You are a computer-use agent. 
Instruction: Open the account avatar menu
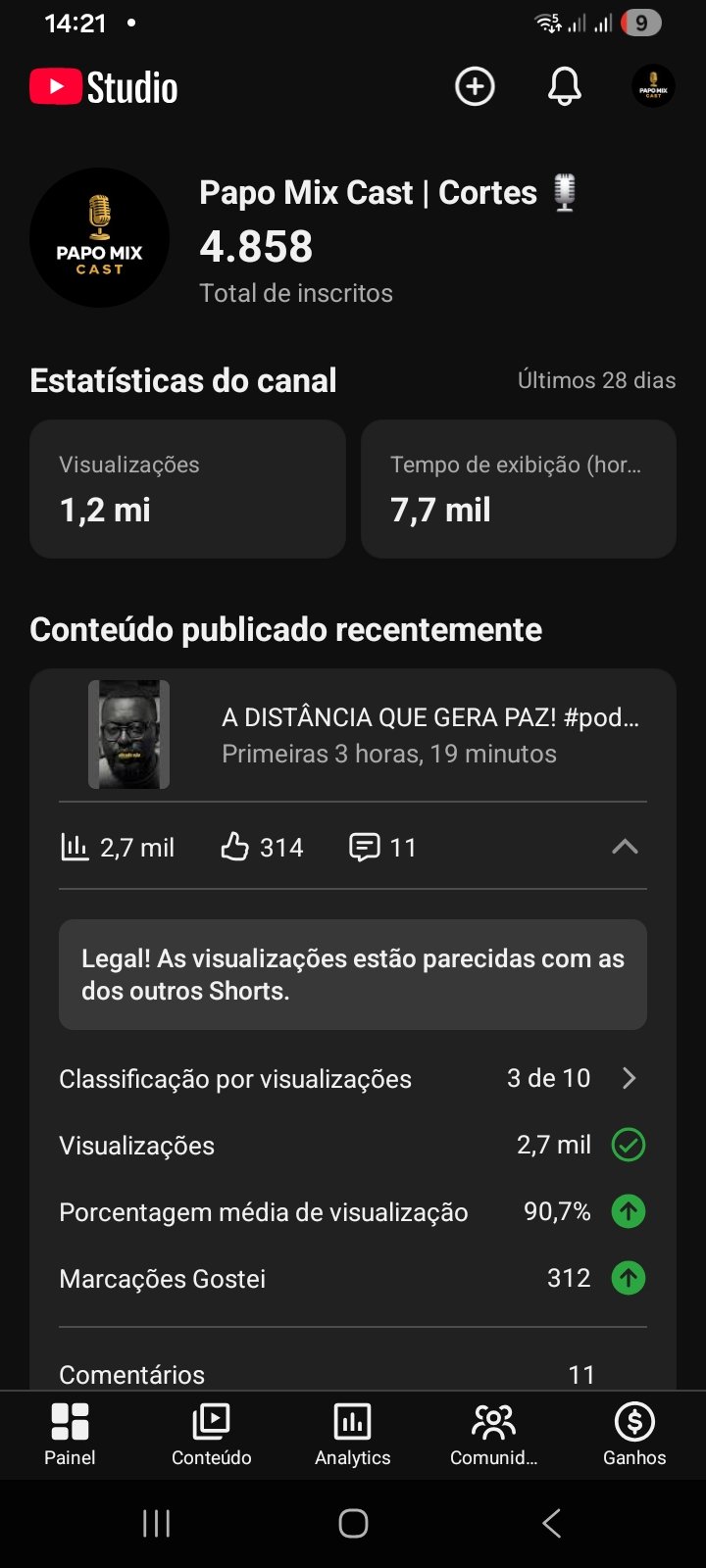pyautogui.click(x=653, y=87)
